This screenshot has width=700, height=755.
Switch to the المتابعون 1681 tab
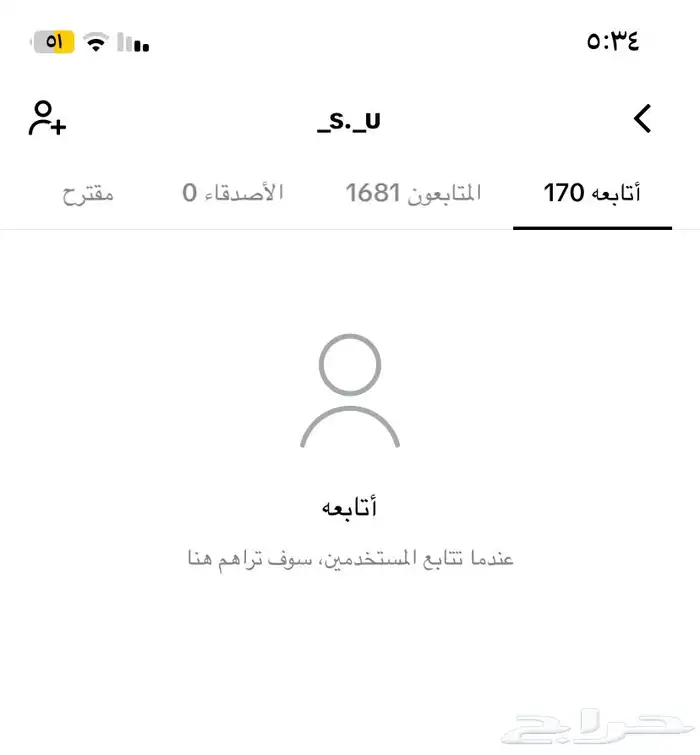(x=413, y=193)
